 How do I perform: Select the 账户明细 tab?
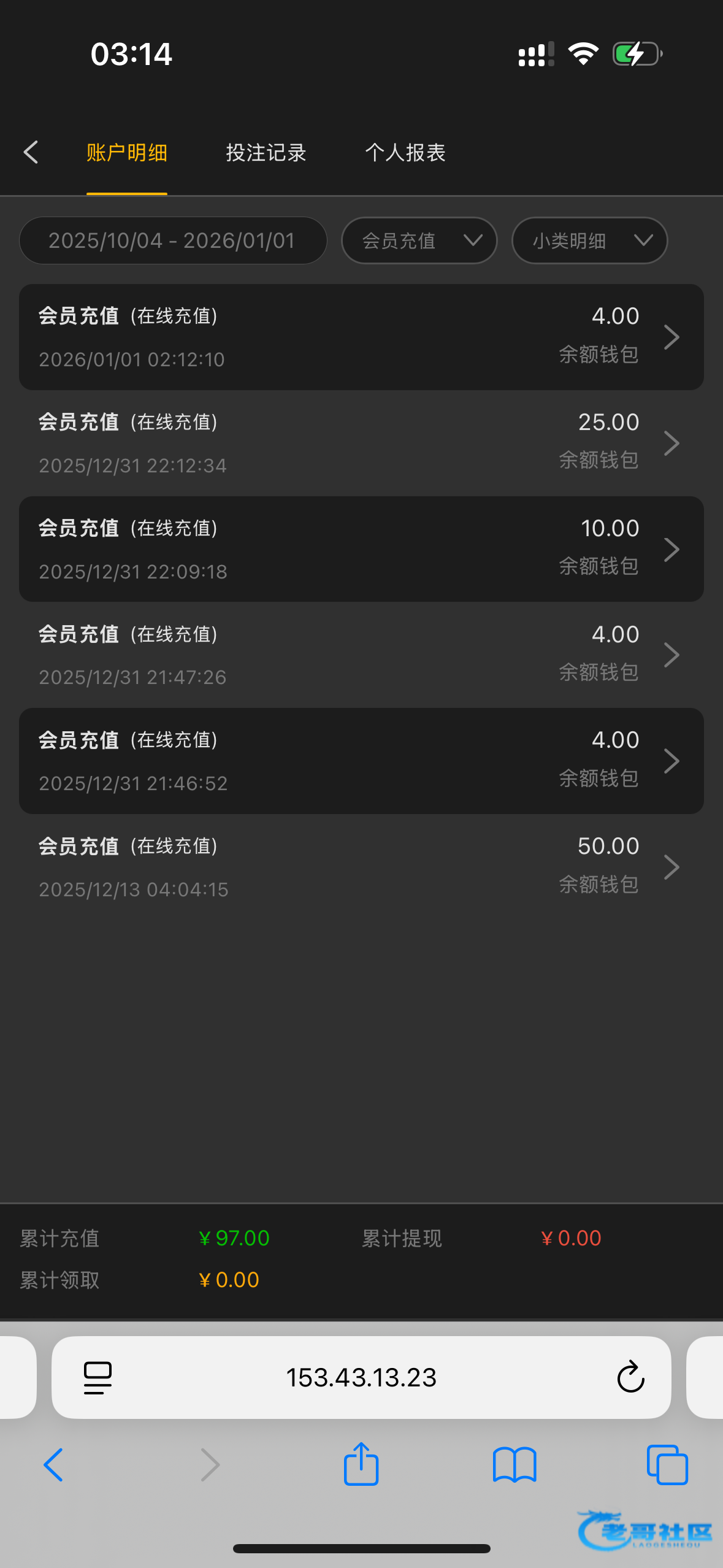point(126,152)
